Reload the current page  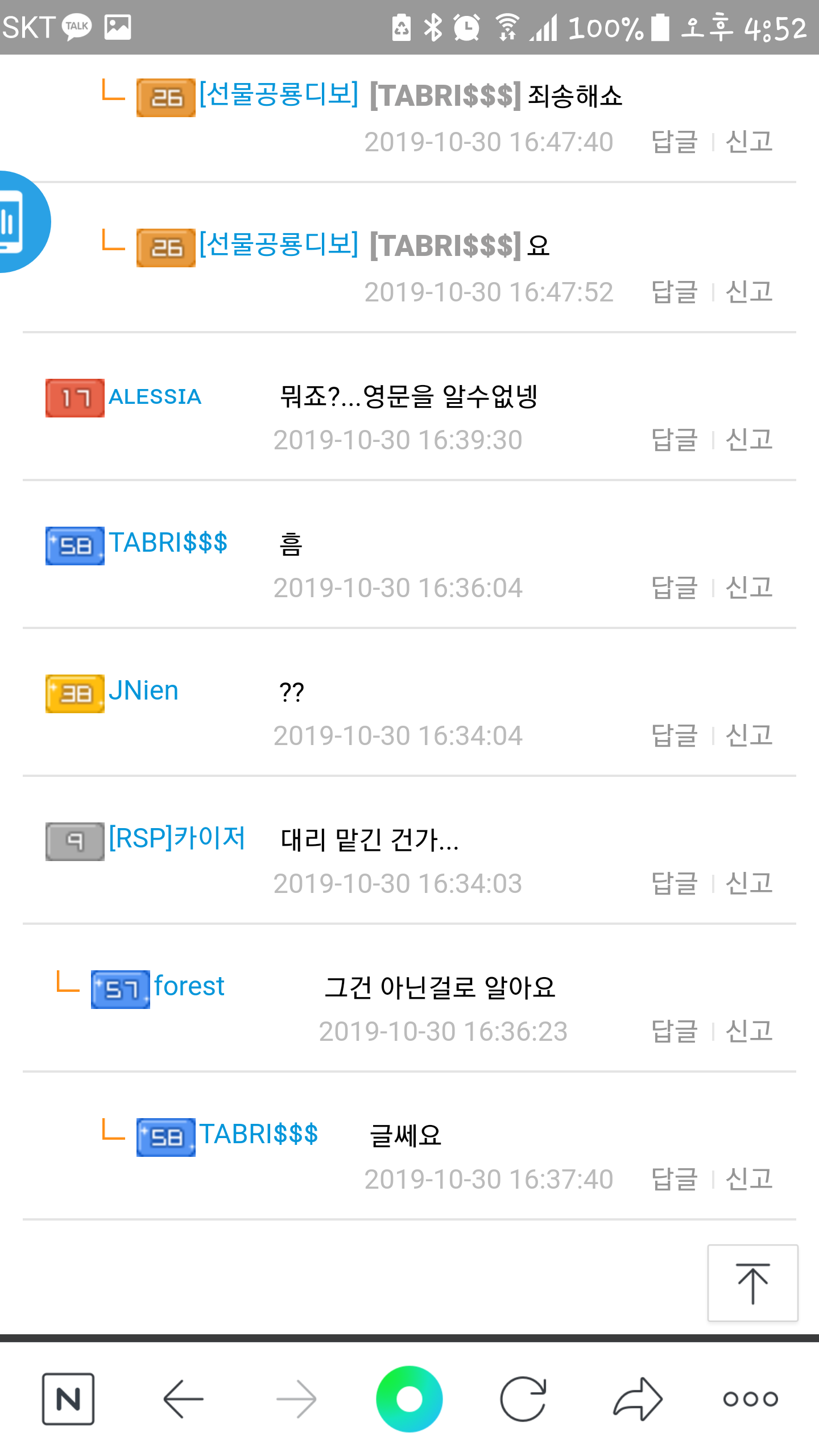click(x=523, y=1399)
